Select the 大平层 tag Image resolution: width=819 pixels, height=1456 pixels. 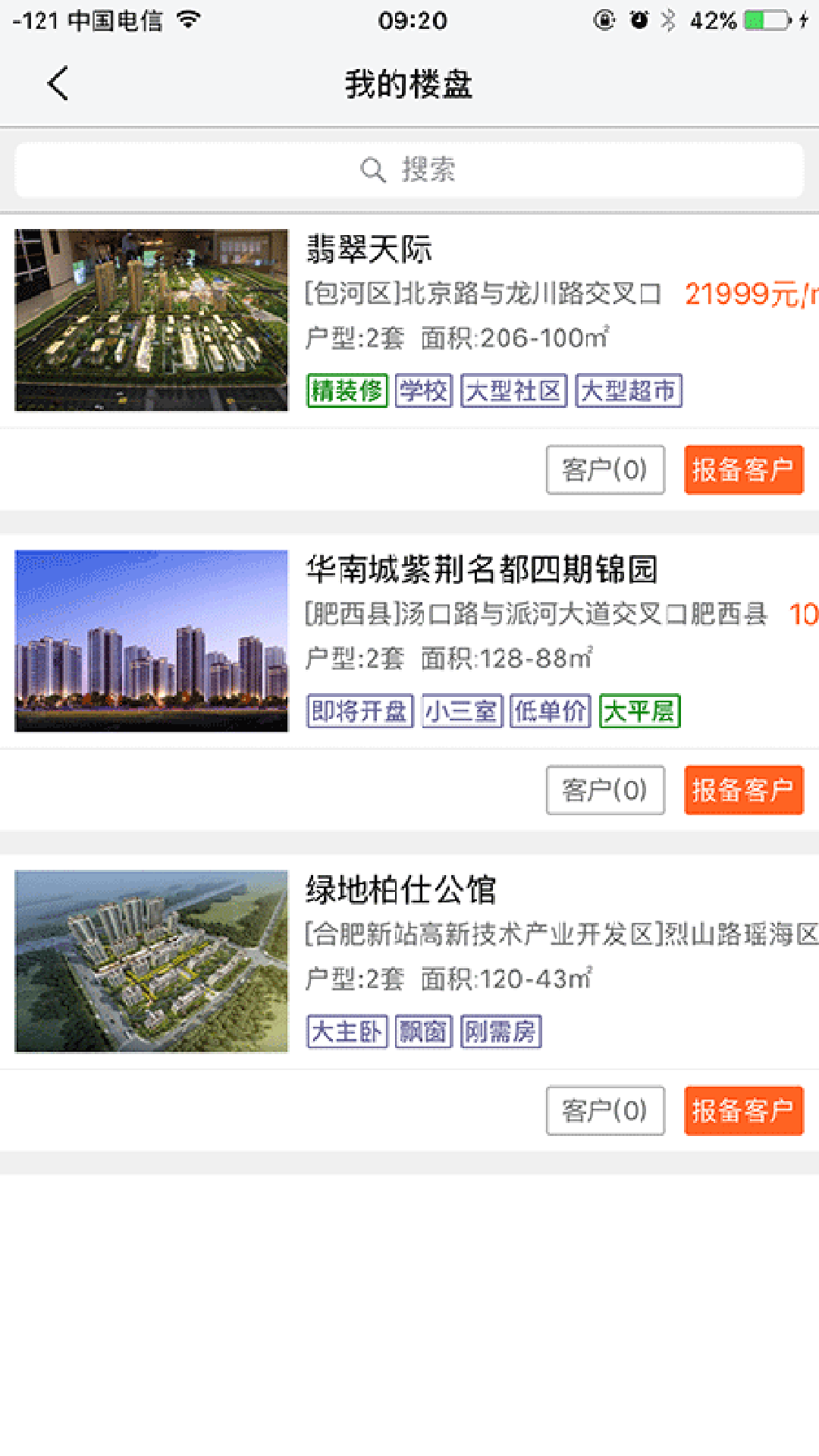pyautogui.click(x=639, y=711)
